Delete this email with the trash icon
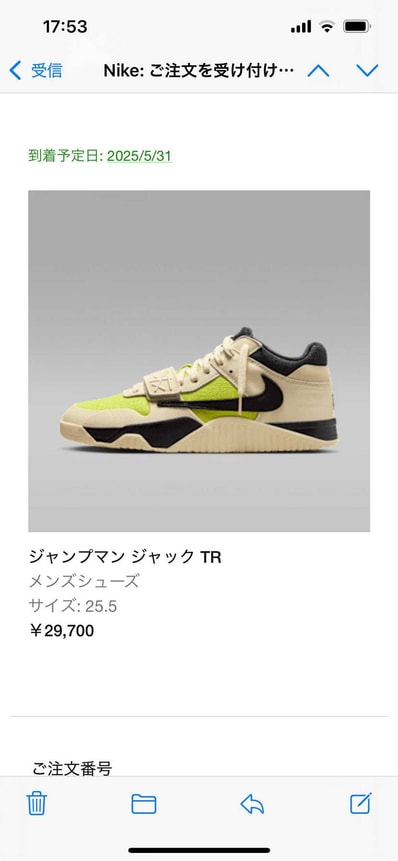The image size is (398, 861). pyautogui.click(x=37, y=804)
